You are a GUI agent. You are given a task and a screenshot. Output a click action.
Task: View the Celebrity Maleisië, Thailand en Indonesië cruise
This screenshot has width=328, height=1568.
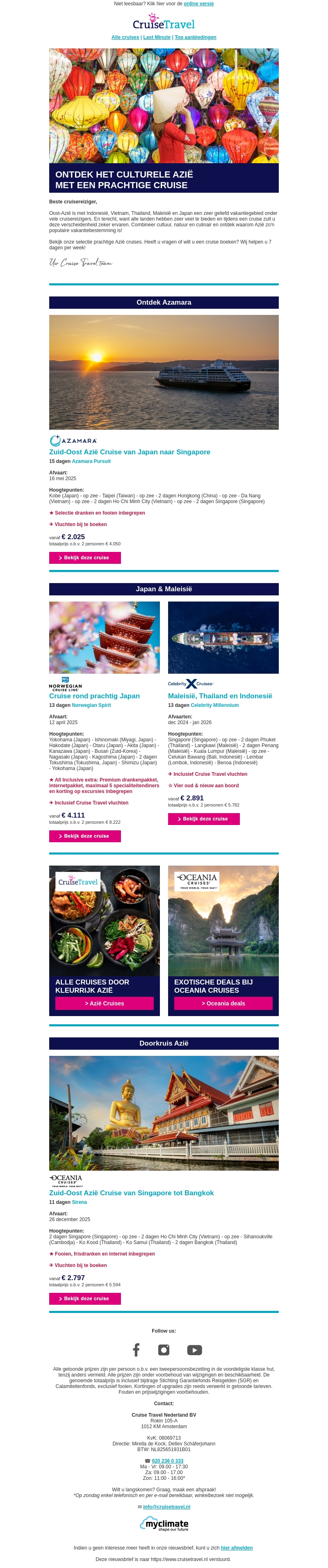point(203,819)
